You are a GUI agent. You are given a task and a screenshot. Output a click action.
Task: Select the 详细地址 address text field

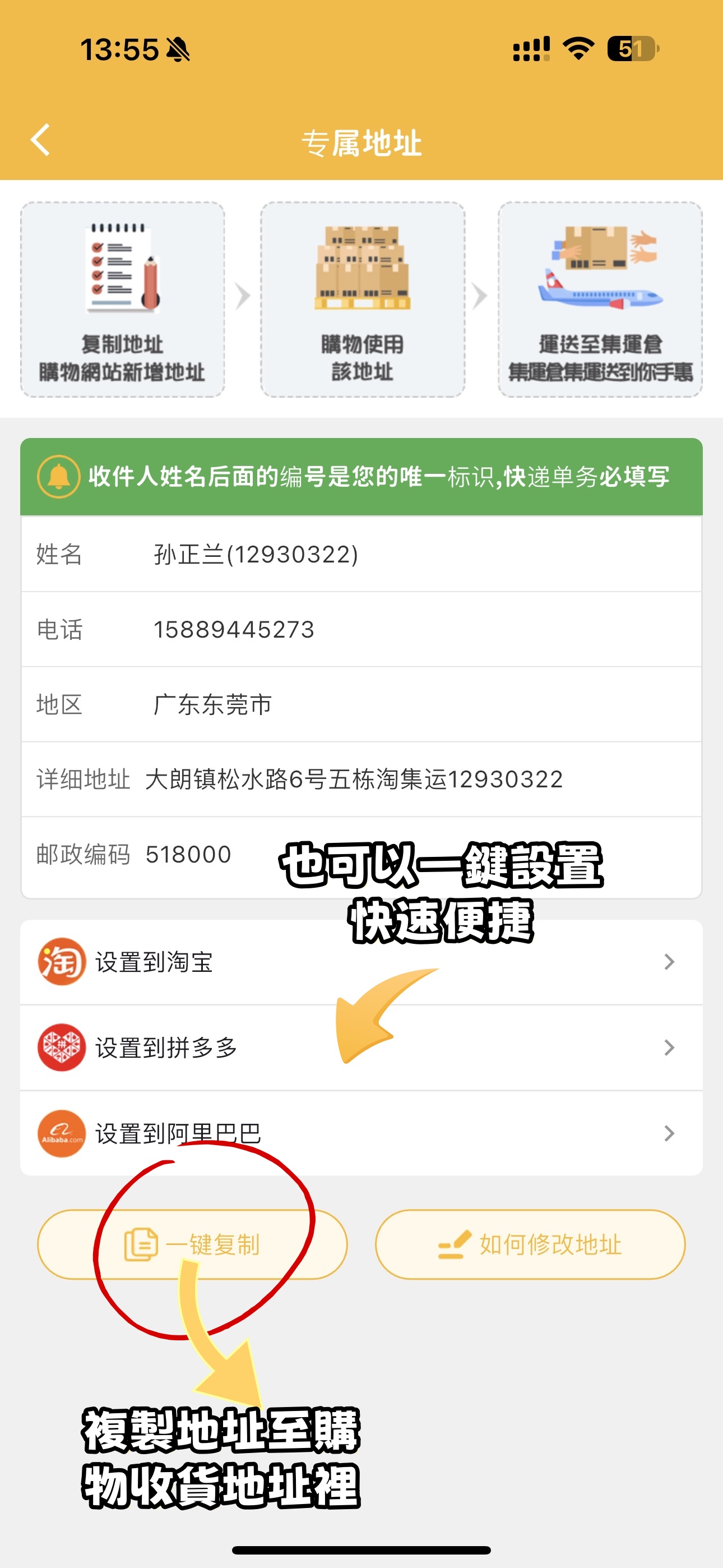[353, 779]
